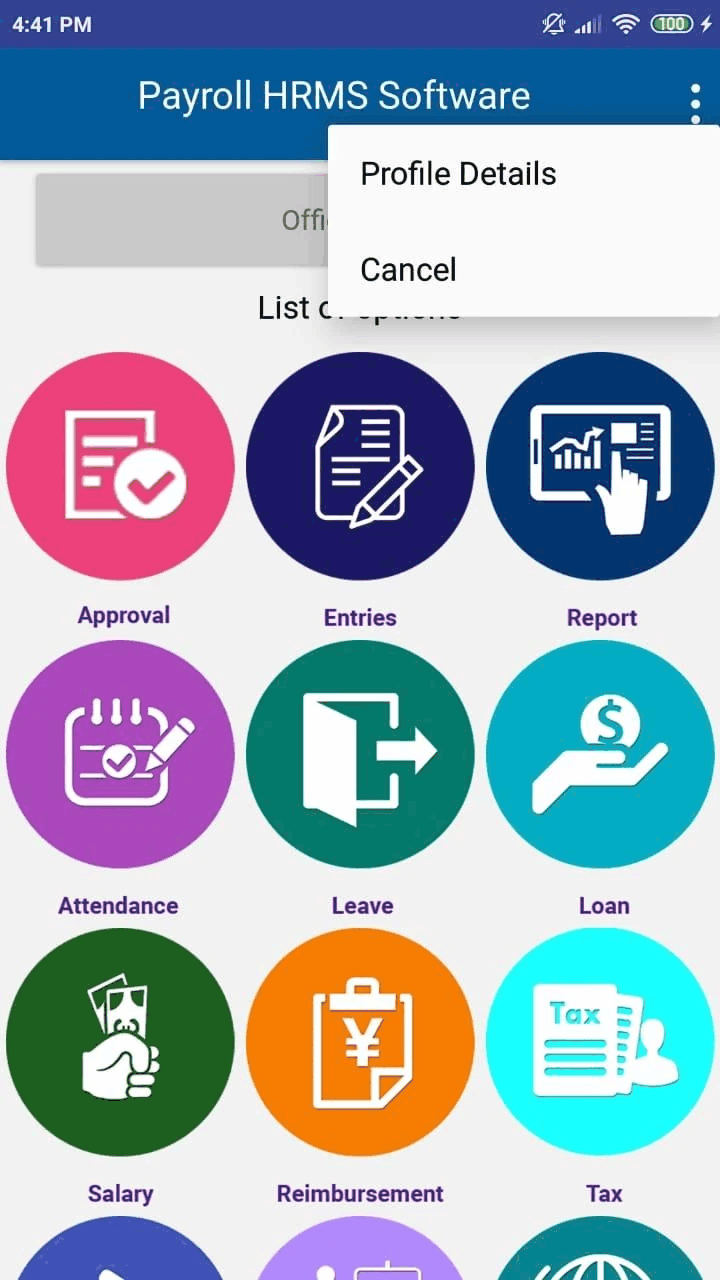Go to the Entries section
720x1280 pixels.
(360, 466)
